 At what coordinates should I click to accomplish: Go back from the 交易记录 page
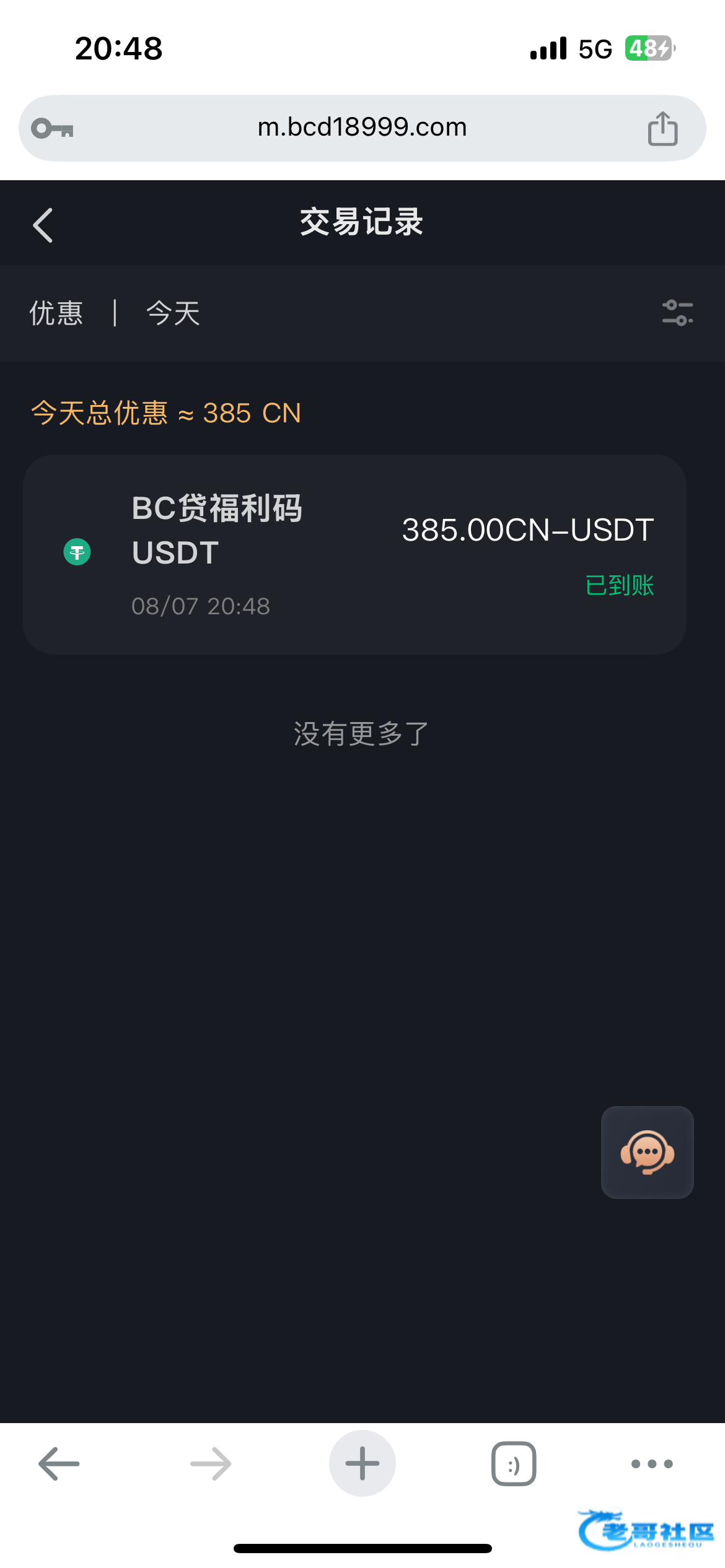(43, 225)
